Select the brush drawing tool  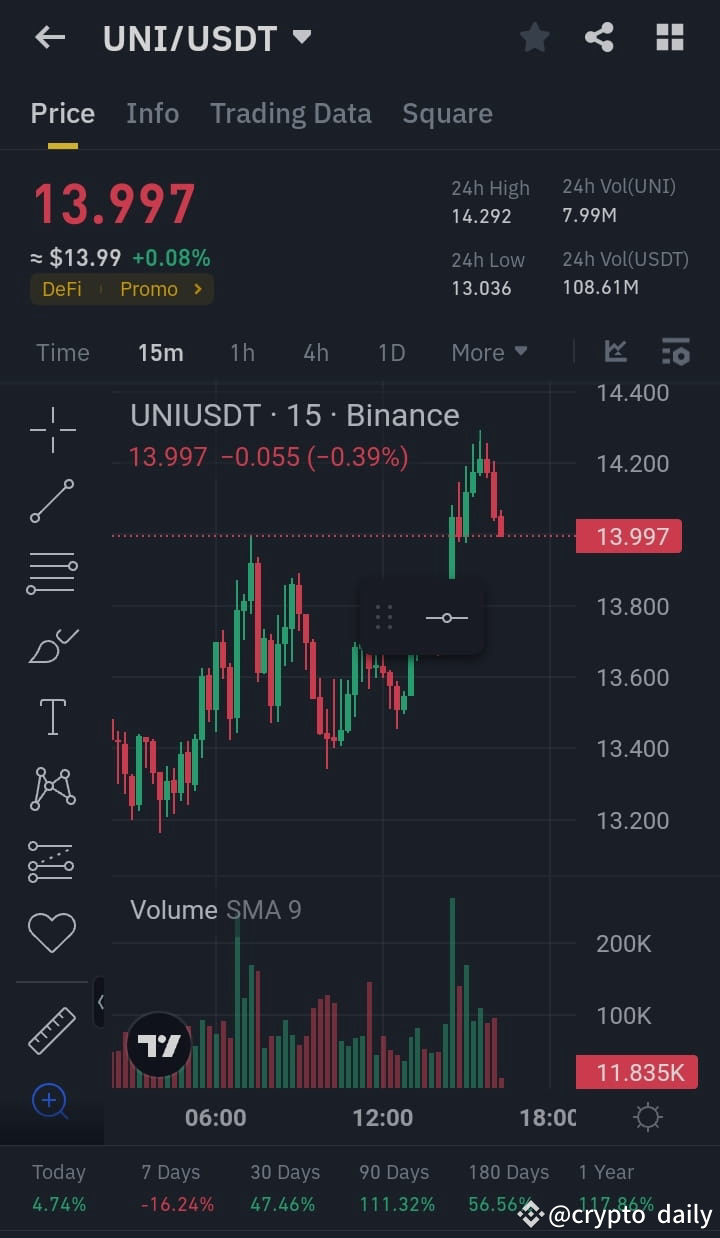tap(51, 644)
